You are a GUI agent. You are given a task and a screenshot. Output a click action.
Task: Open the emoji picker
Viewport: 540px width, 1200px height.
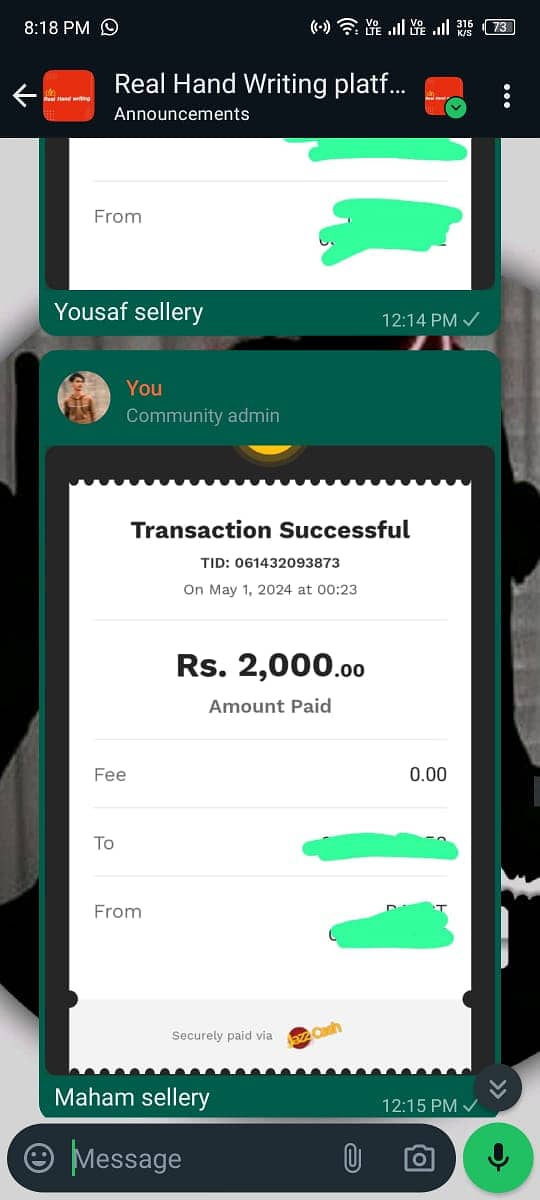39,1158
